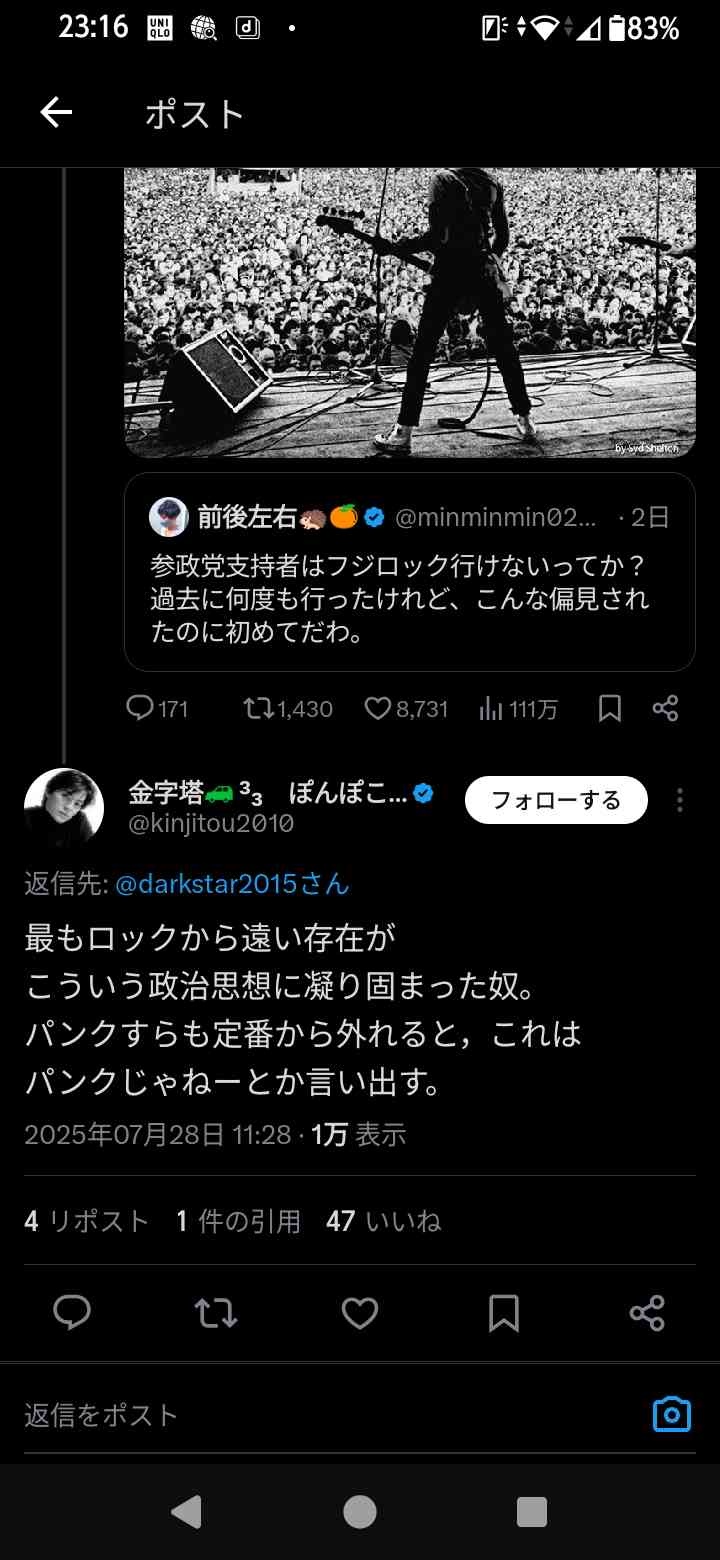Attach a photo with the camera icon
The height and width of the screenshot is (1560, 720).
point(672,1414)
